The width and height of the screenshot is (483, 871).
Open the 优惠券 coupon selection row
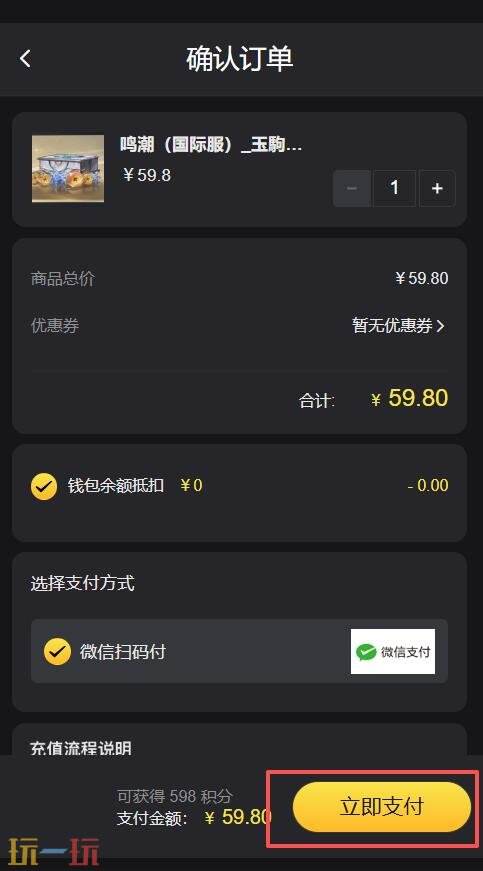coord(239,326)
